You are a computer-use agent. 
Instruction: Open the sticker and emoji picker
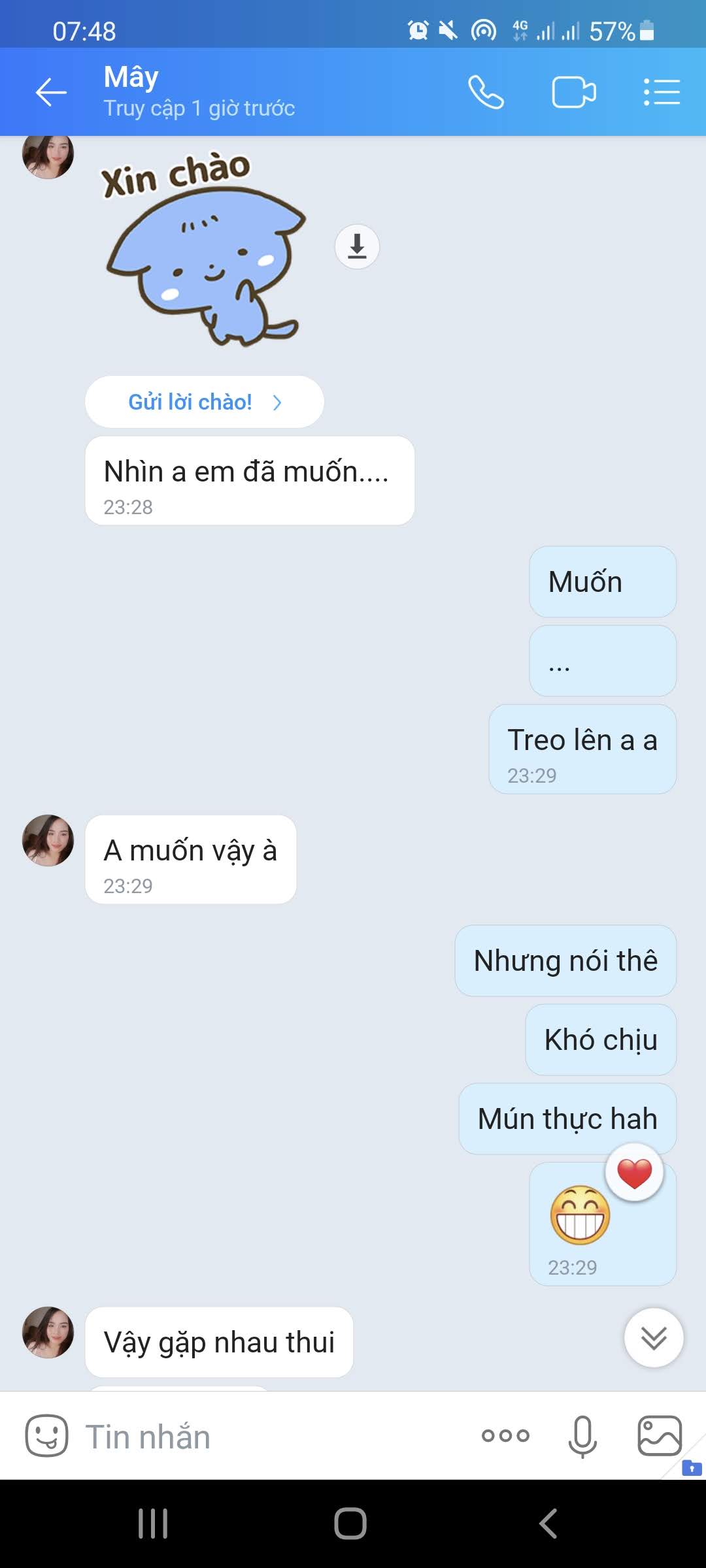46,1435
